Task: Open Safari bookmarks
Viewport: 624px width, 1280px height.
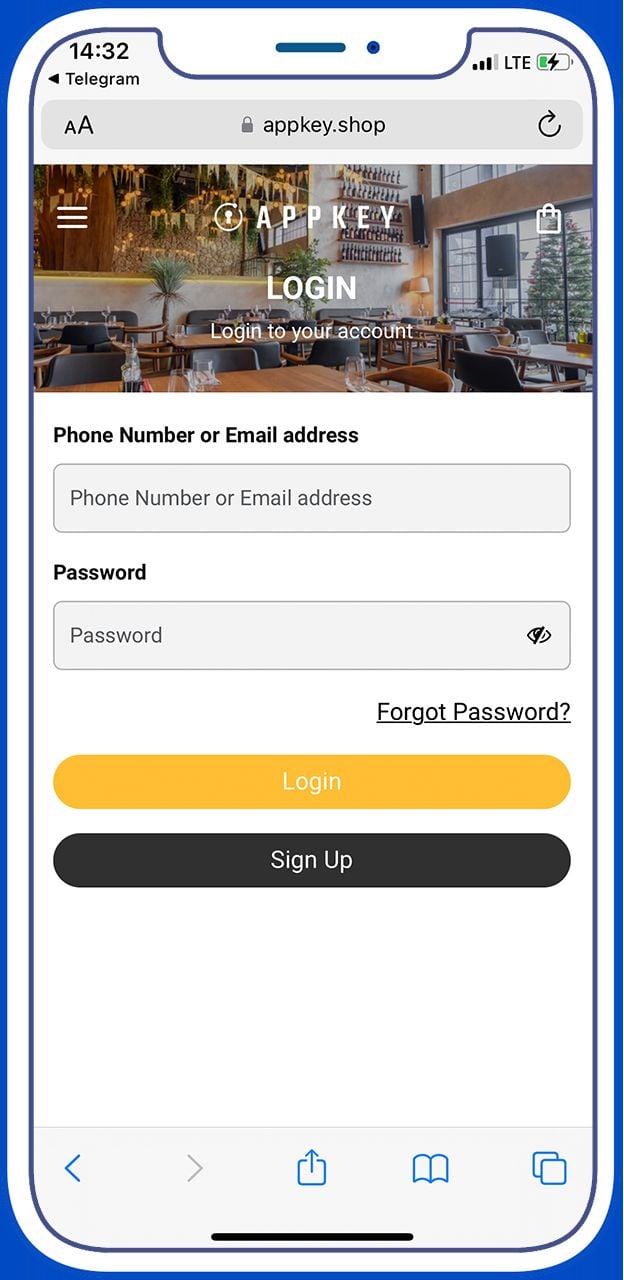Action: (x=430, y=1168)
